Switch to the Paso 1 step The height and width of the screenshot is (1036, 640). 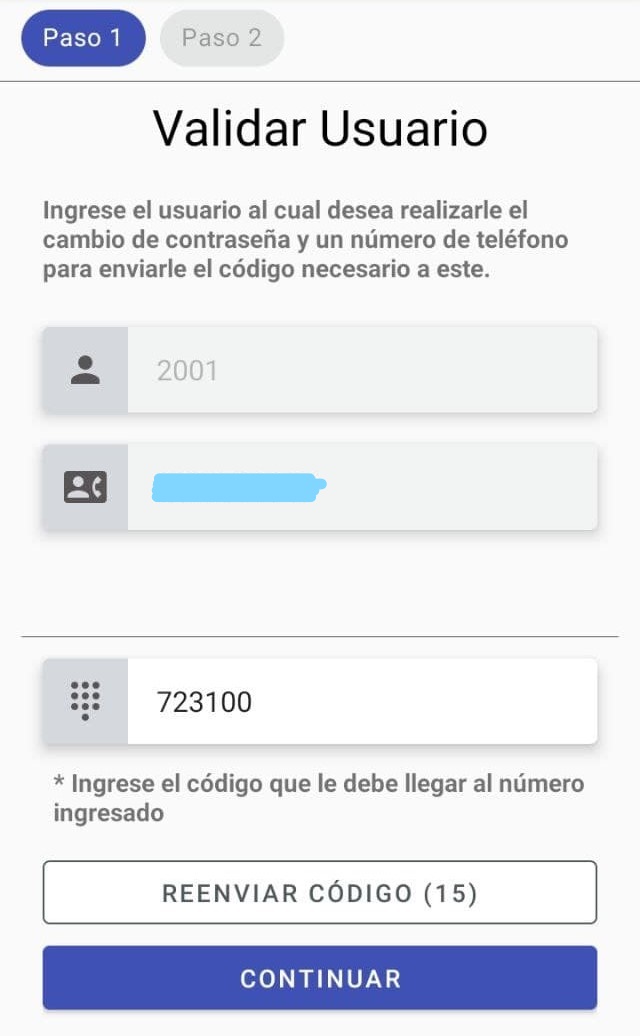(x=83, y=38)
